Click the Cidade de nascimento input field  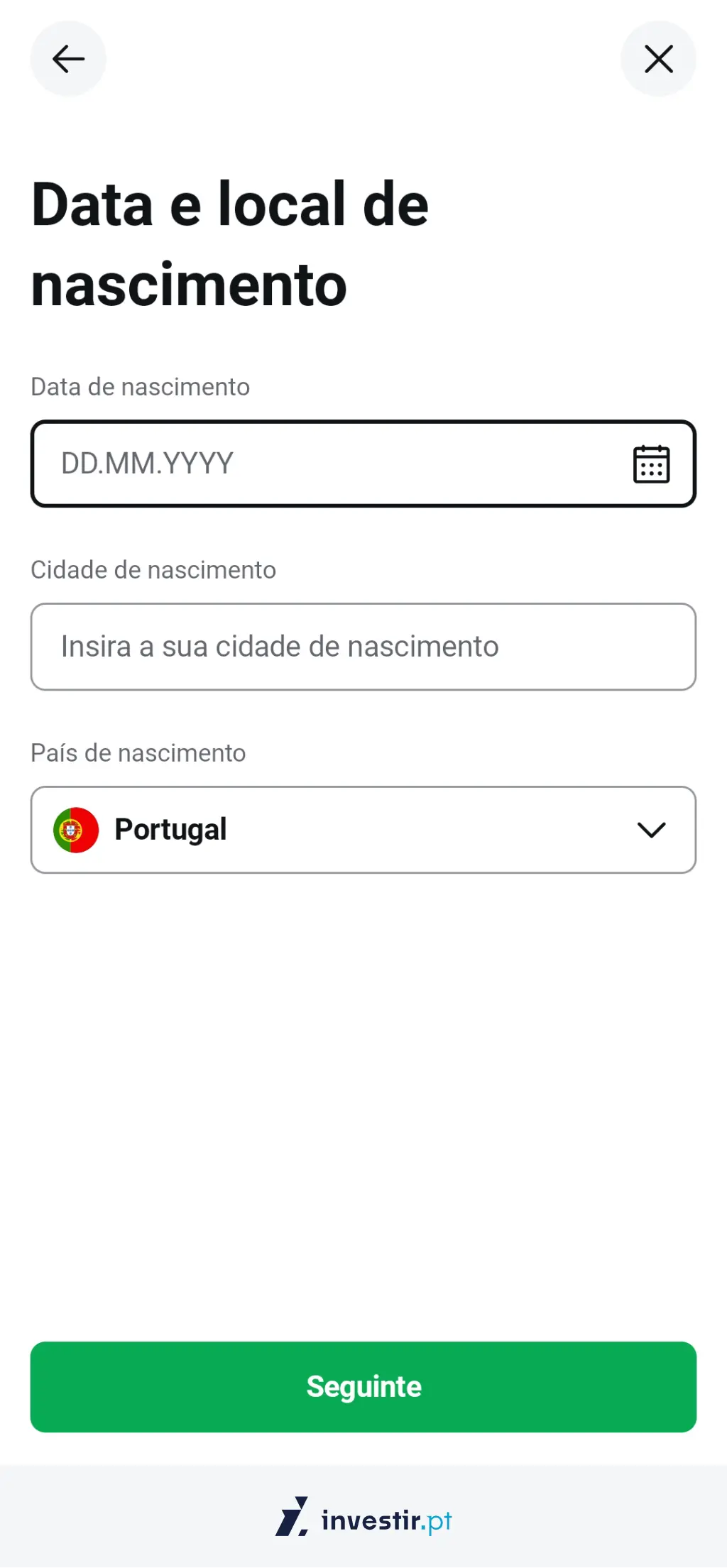click(363, 646)
